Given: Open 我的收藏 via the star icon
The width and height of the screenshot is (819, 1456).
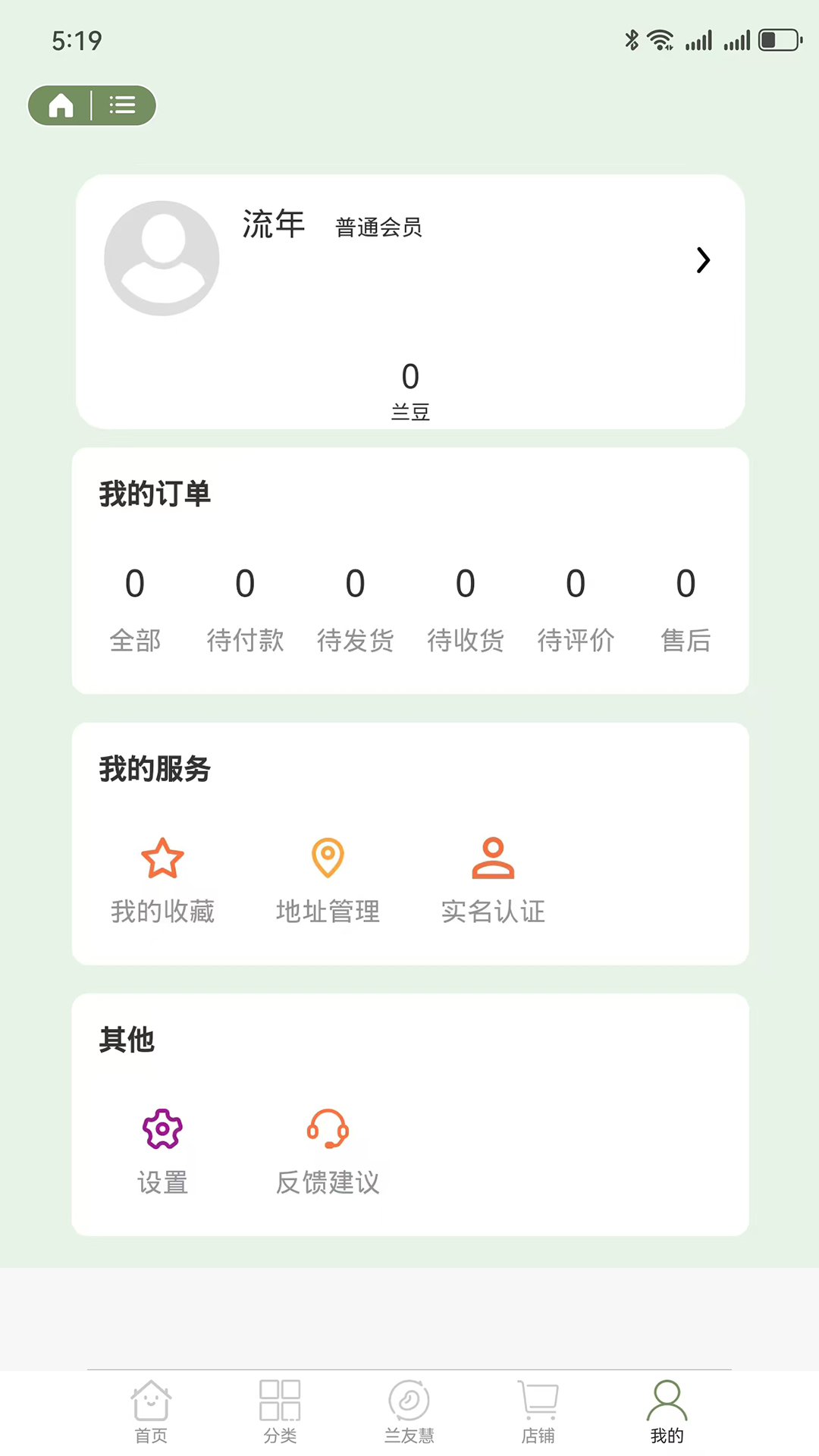Looking at the screenshot, I should (162, 859).
